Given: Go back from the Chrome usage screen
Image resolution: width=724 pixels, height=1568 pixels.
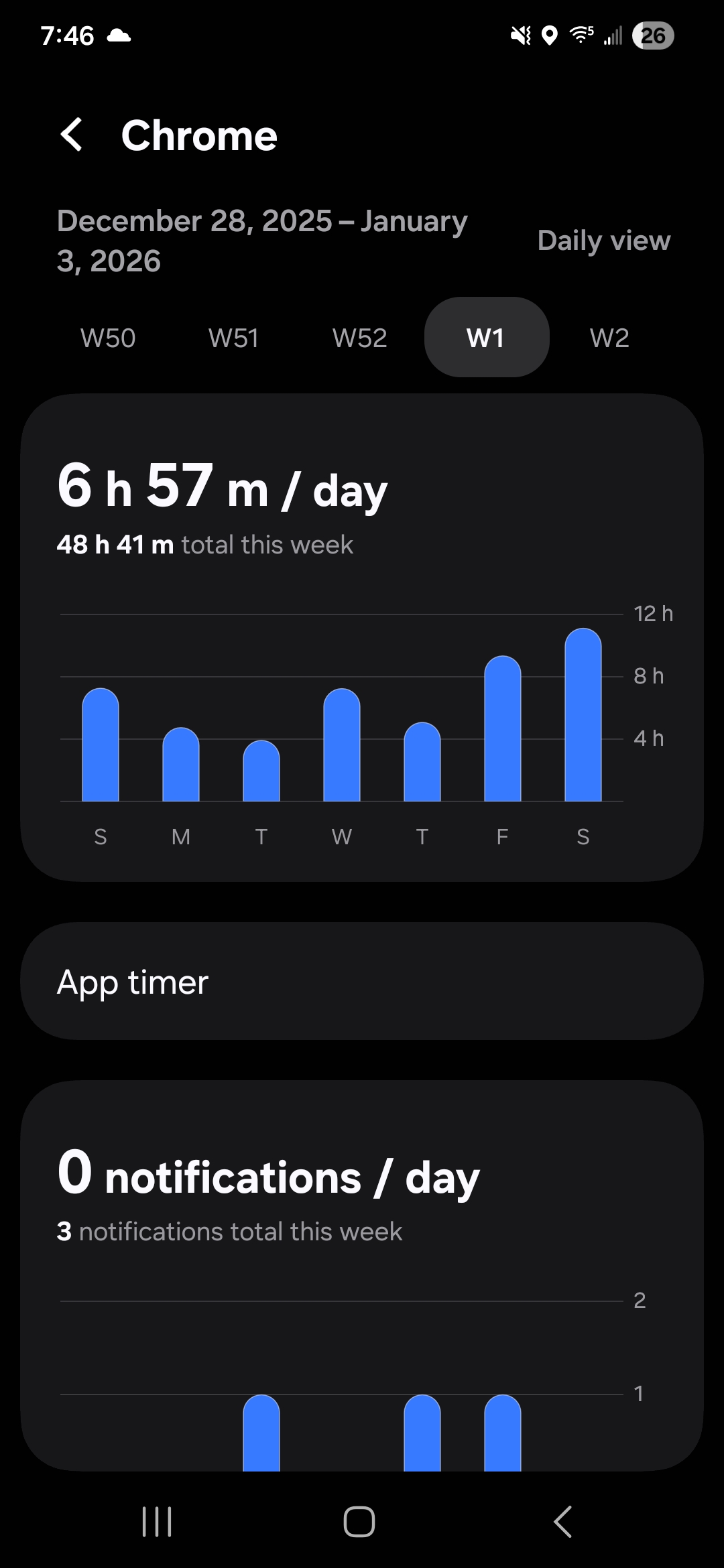Looking at the screenshot, I should point(72,135).
